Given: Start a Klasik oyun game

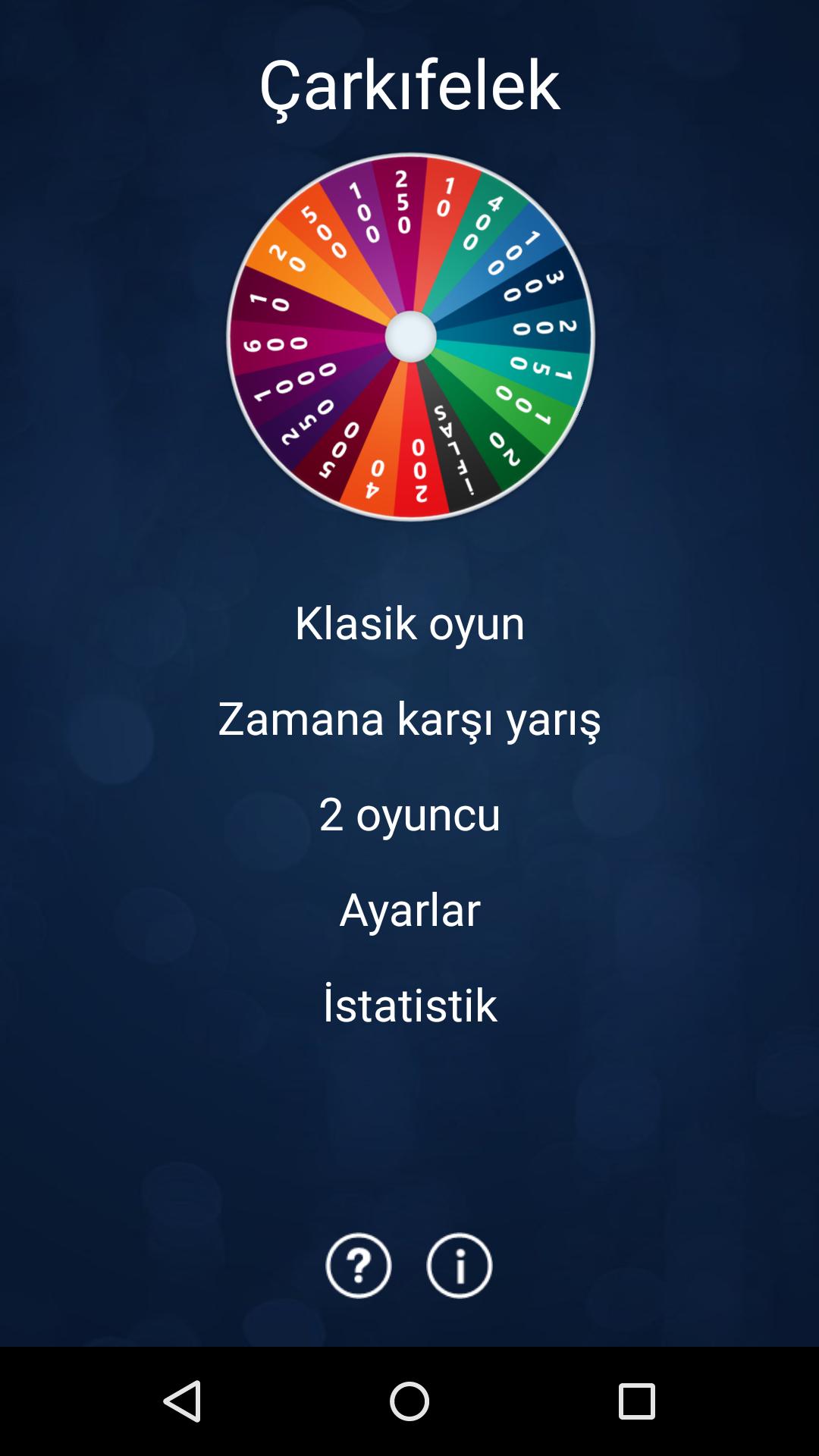Looking at the screenshot, I should [x=409, y=623].
